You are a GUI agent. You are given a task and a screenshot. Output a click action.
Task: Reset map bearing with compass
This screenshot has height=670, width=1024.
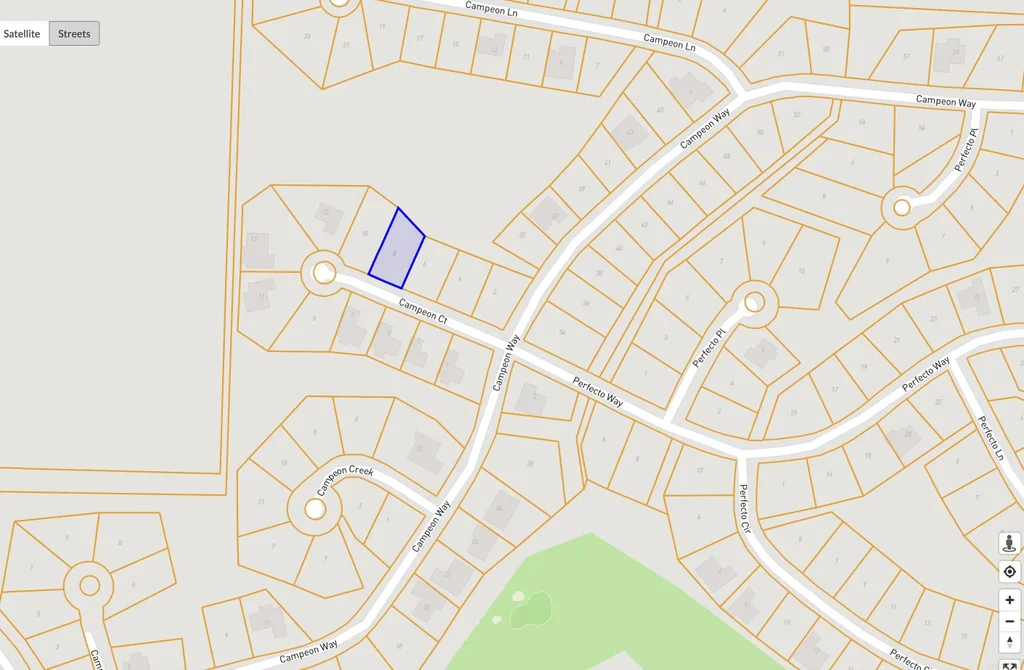[x=1010, y=642]
